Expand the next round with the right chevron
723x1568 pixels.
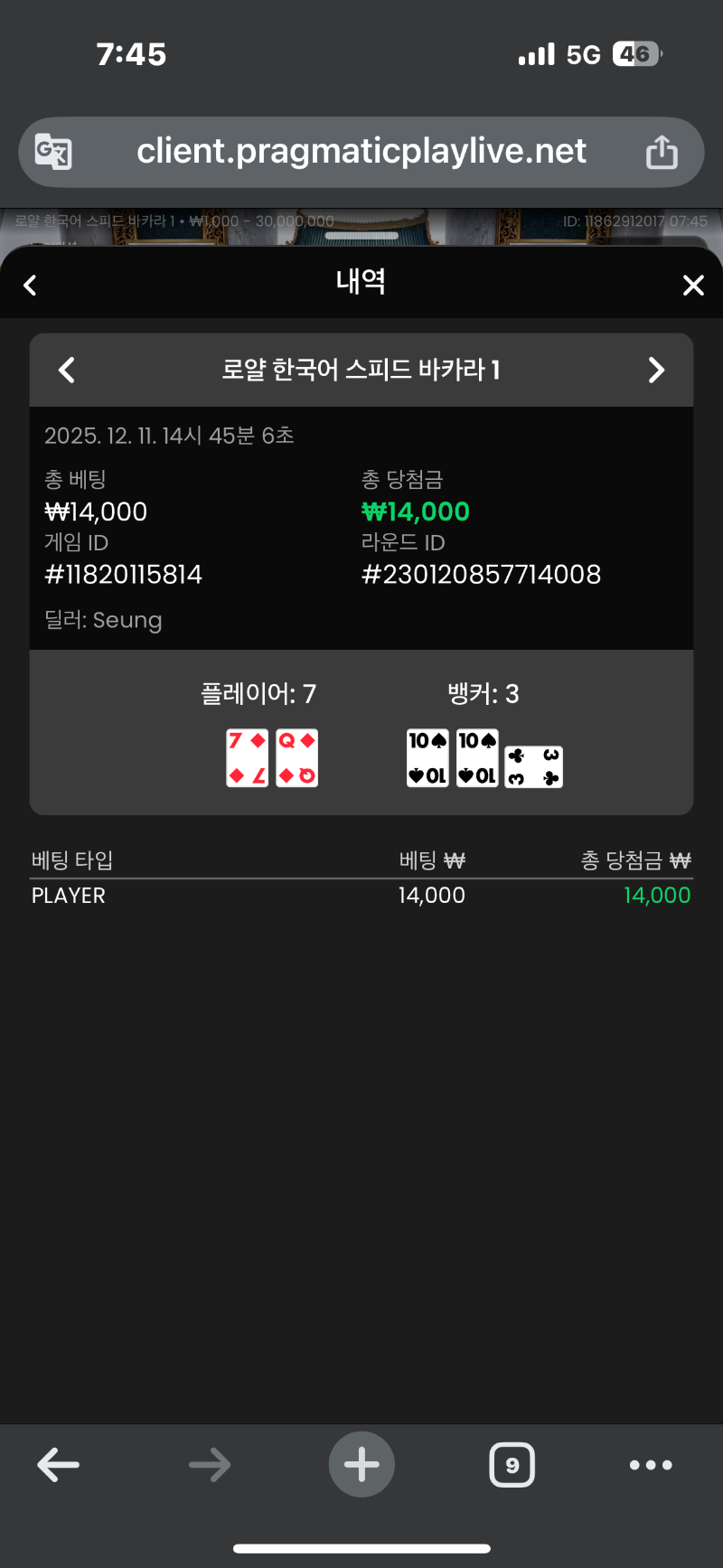pos(656,370)
